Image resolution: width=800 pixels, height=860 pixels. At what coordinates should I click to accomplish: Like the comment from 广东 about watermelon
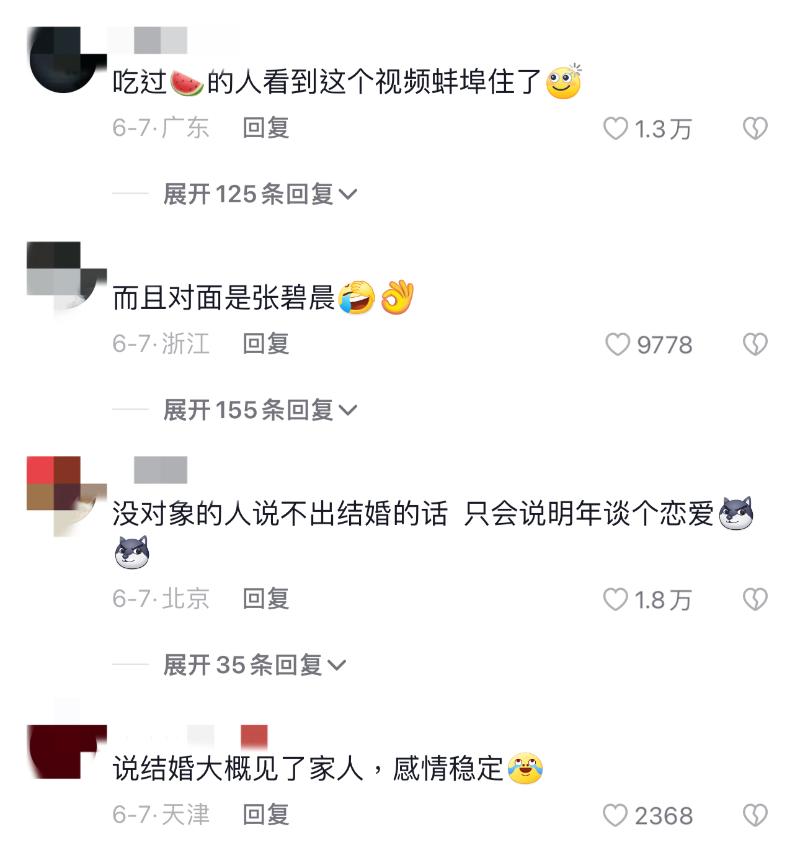pyautogui.click(x=617, y=129)
